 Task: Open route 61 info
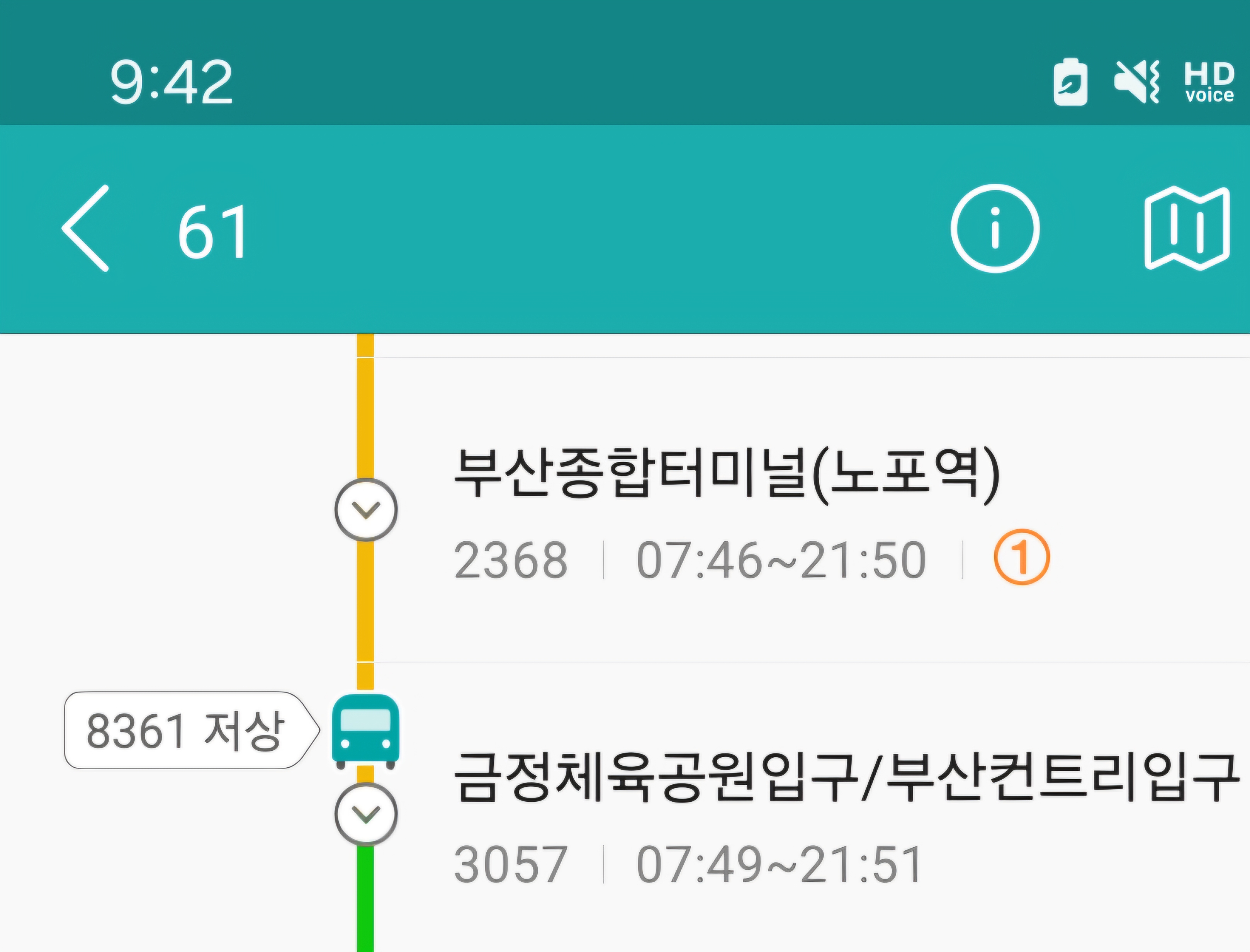[x=995, y=228]
